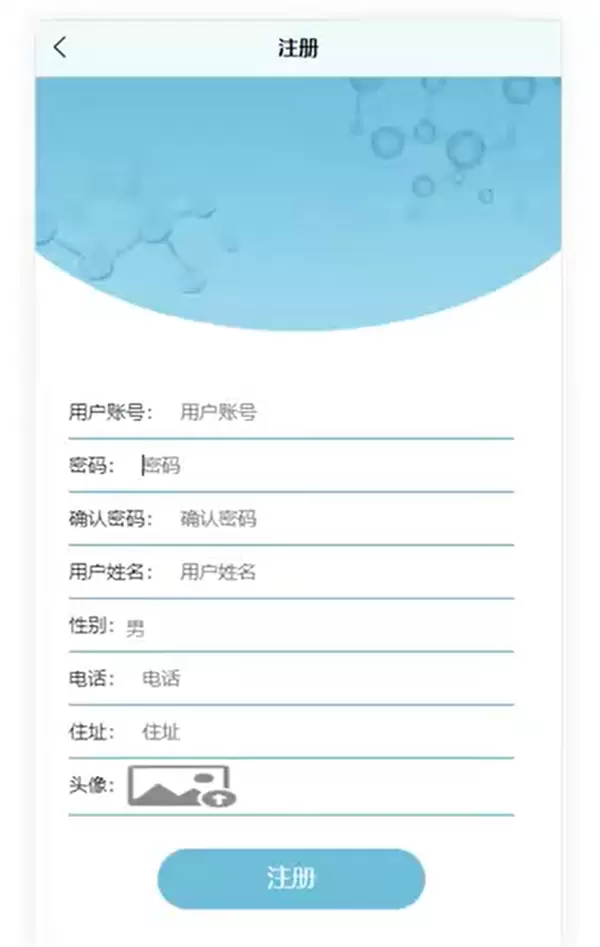Go back from the 注册 page
The height and width of the screenshot is (947, 600).
tap(60, 47)
